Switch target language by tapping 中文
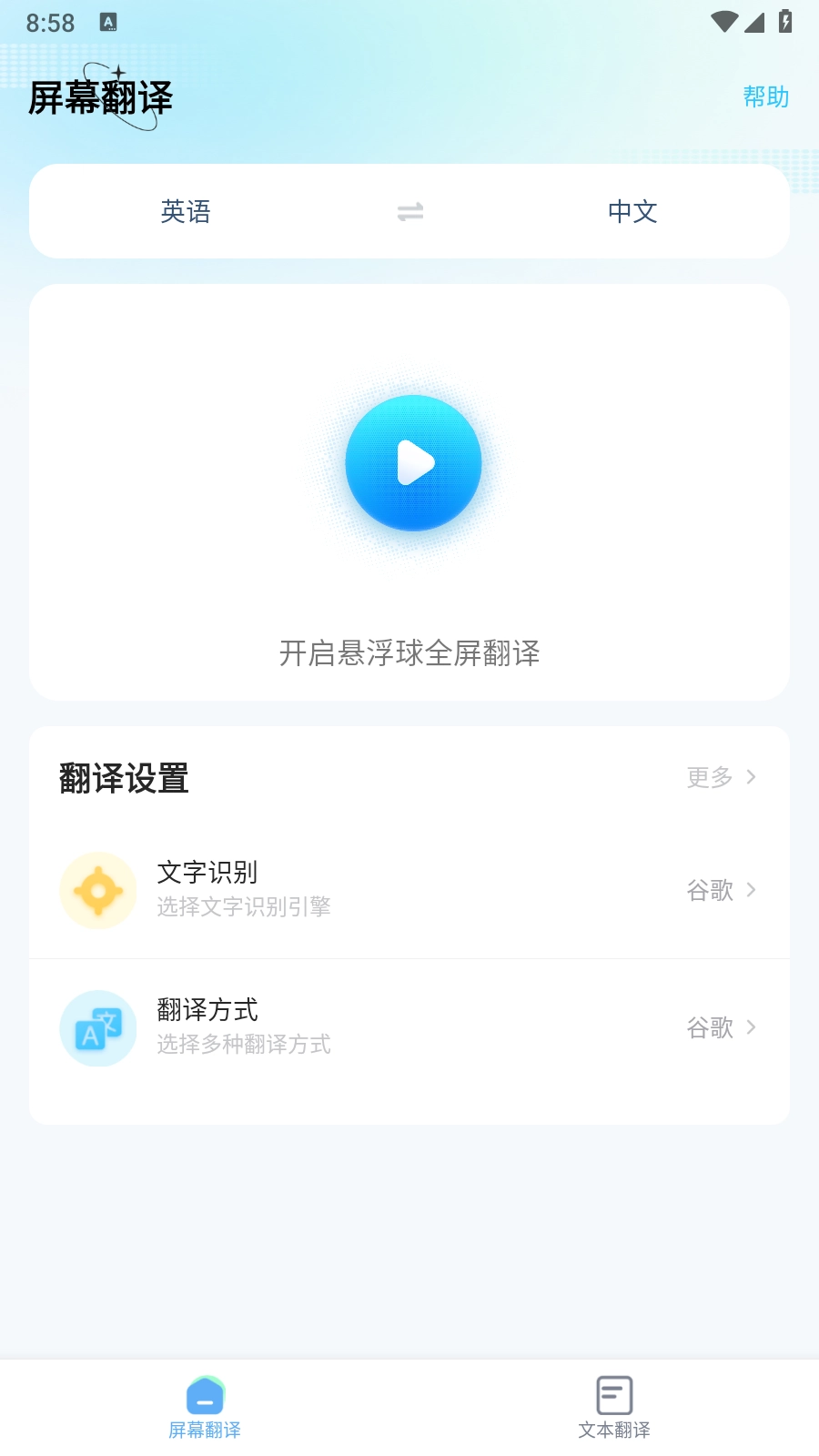 [632, 210]
